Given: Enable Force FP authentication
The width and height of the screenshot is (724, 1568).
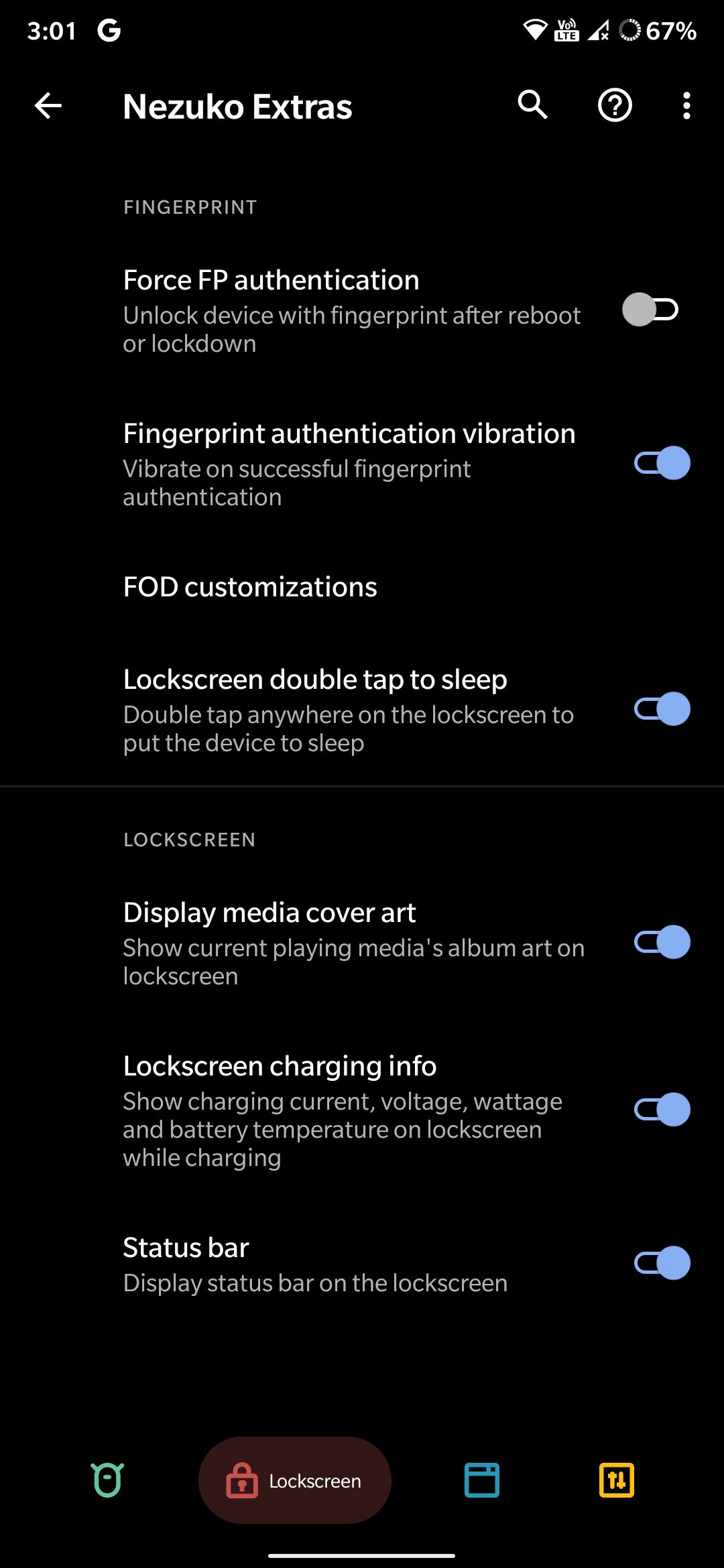Looking at the screenshot, I should pos(650,310).
